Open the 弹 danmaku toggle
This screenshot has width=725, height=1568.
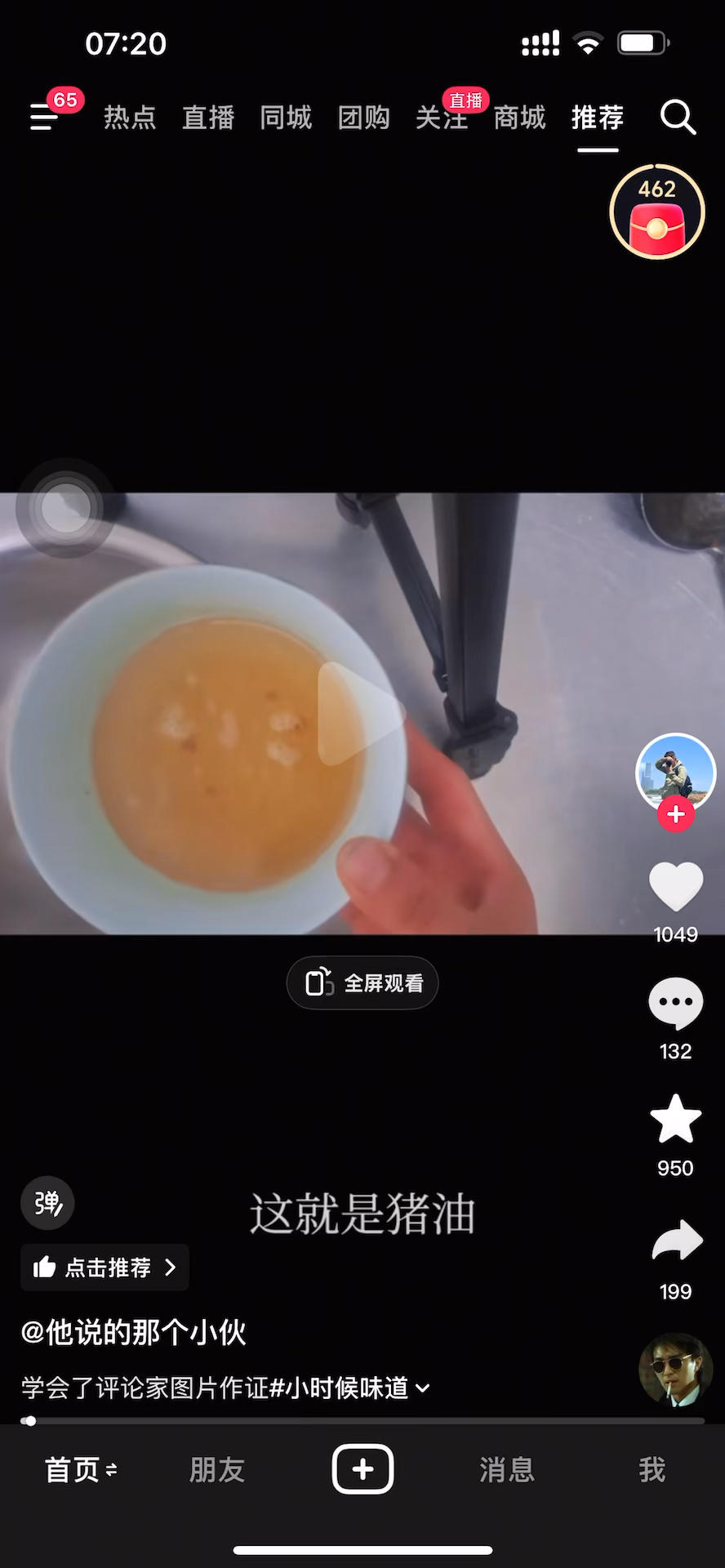point(47,1203)
